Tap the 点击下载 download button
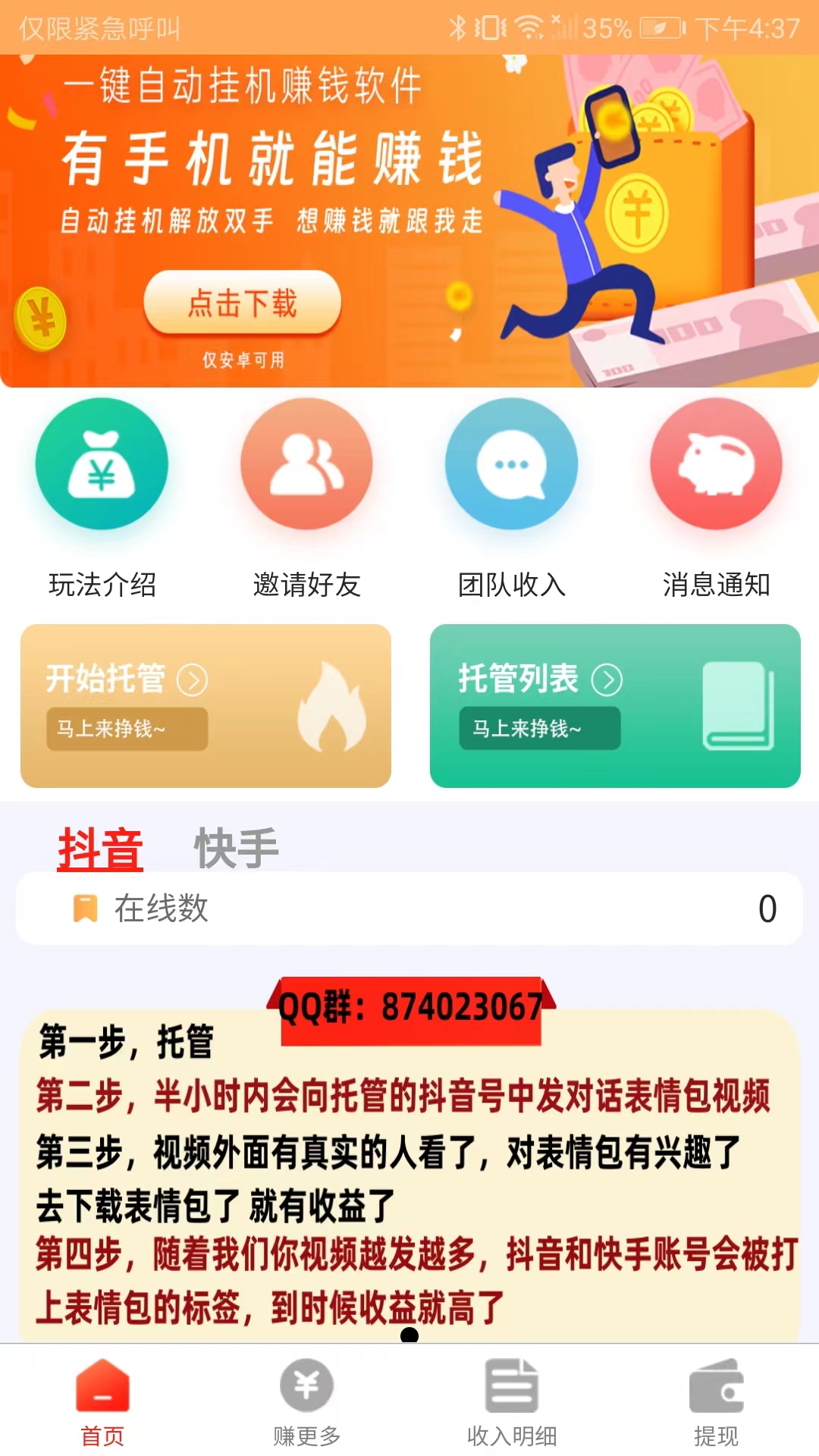The width and height of the screenshot is (819, 1456). tap(242, 303)
